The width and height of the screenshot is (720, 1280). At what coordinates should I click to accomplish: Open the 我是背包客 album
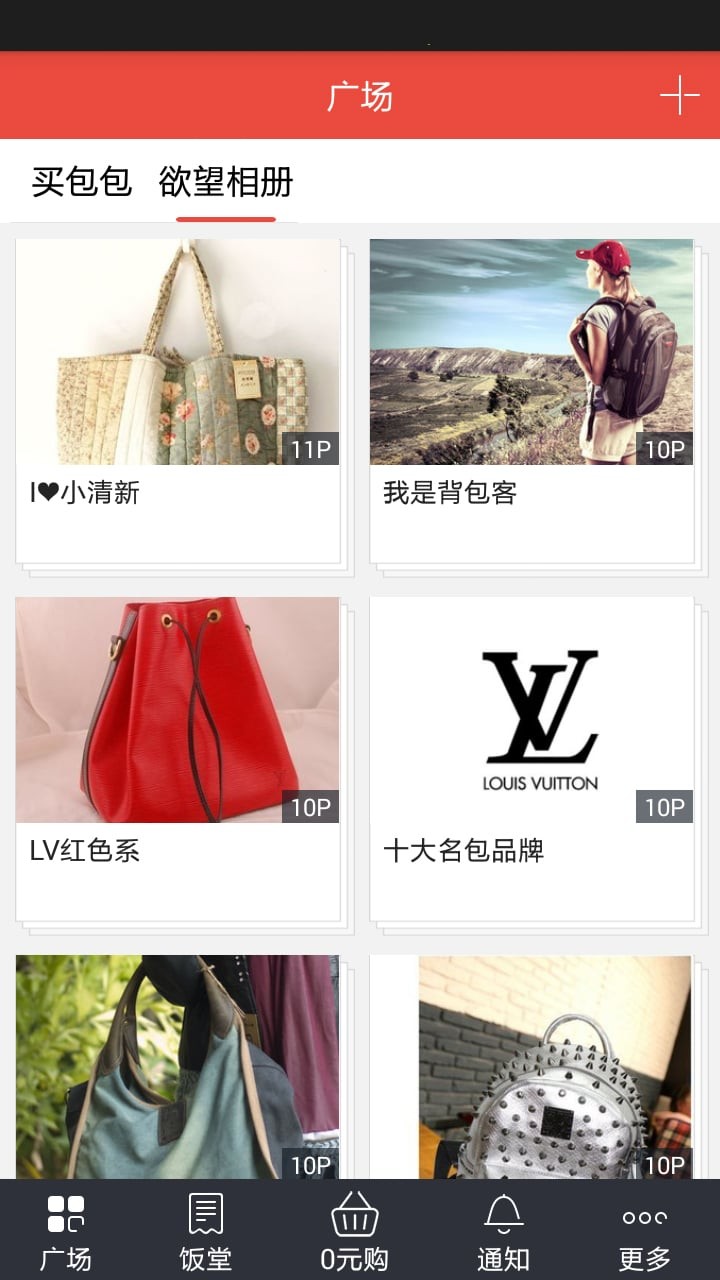(x=531, y=400)
